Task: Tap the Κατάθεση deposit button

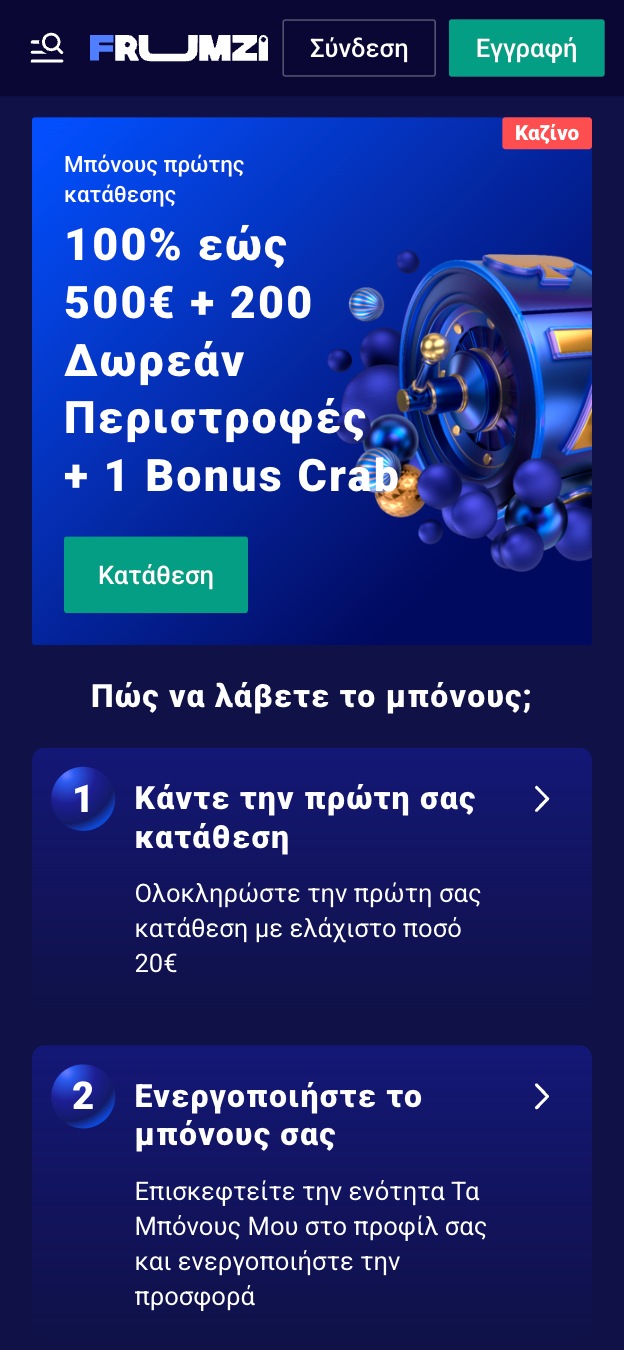Action: (156, 575)
